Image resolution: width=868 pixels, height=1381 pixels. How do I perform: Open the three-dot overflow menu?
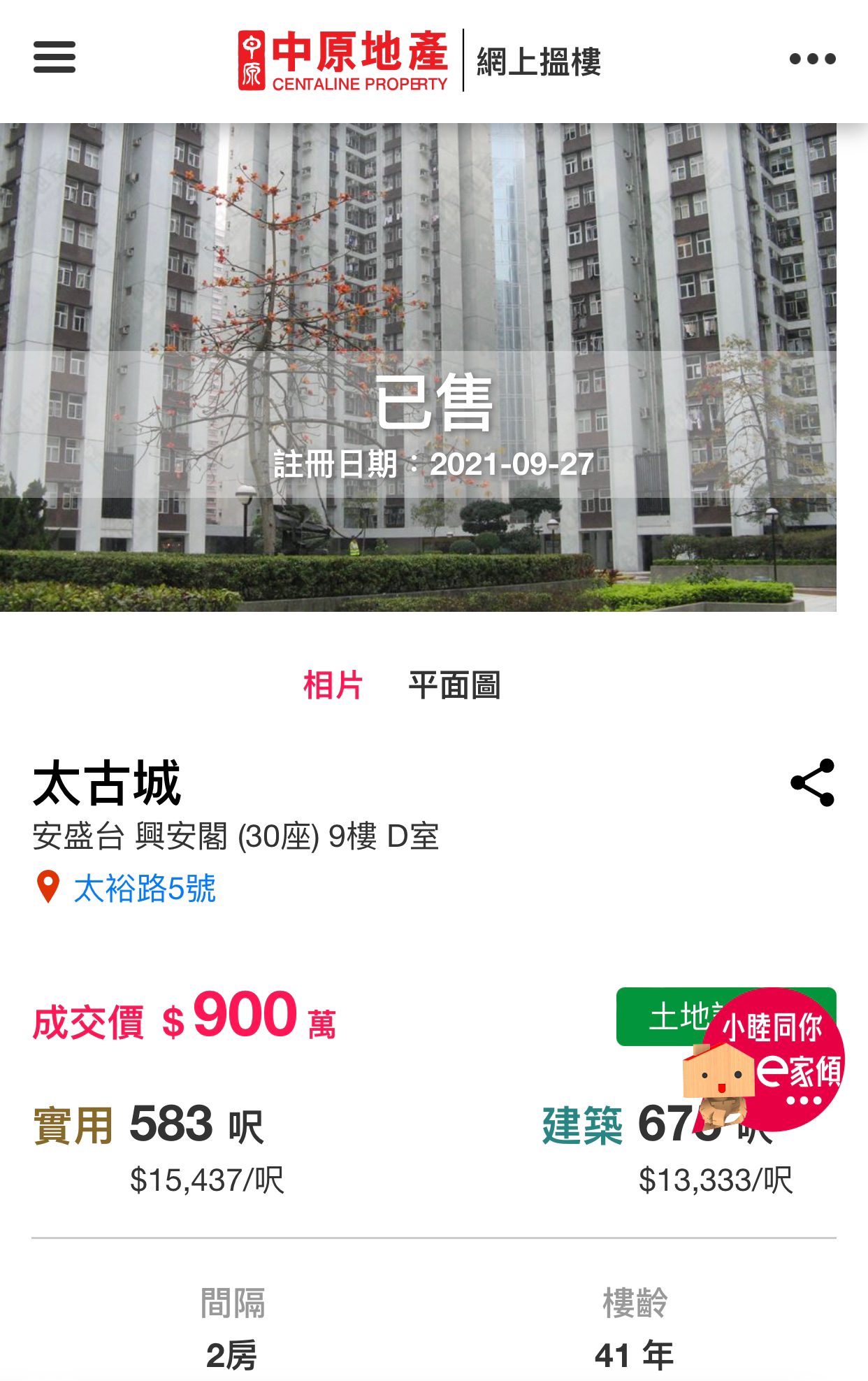[812, 59]
